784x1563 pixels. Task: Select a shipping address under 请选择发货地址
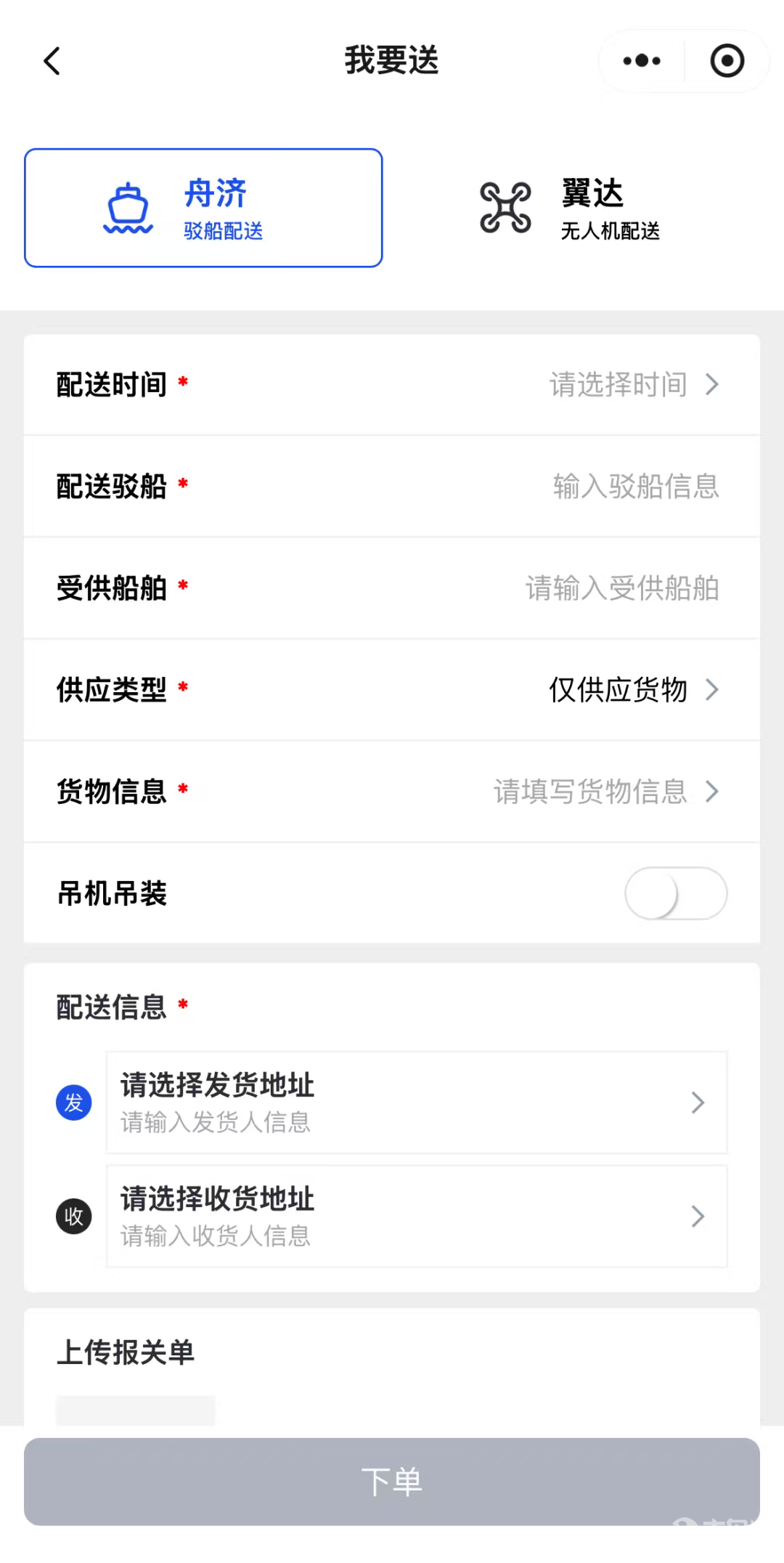pyautogui.click(x=416, y=1103)
